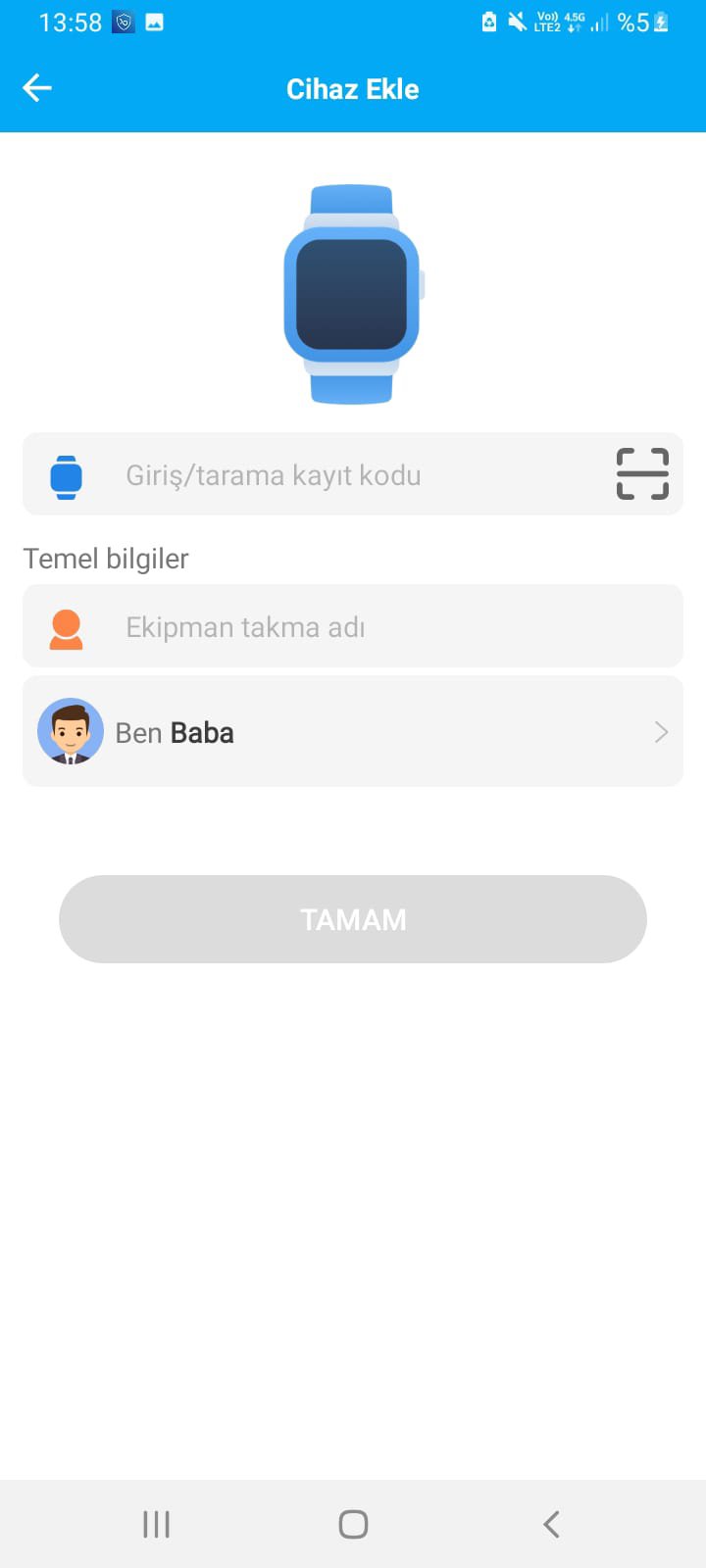Image resolution: width=706 pixels, height=1568 pixels.
Task: Expand the Ben Baba relationship selector
Action: [x=353, y=732]
